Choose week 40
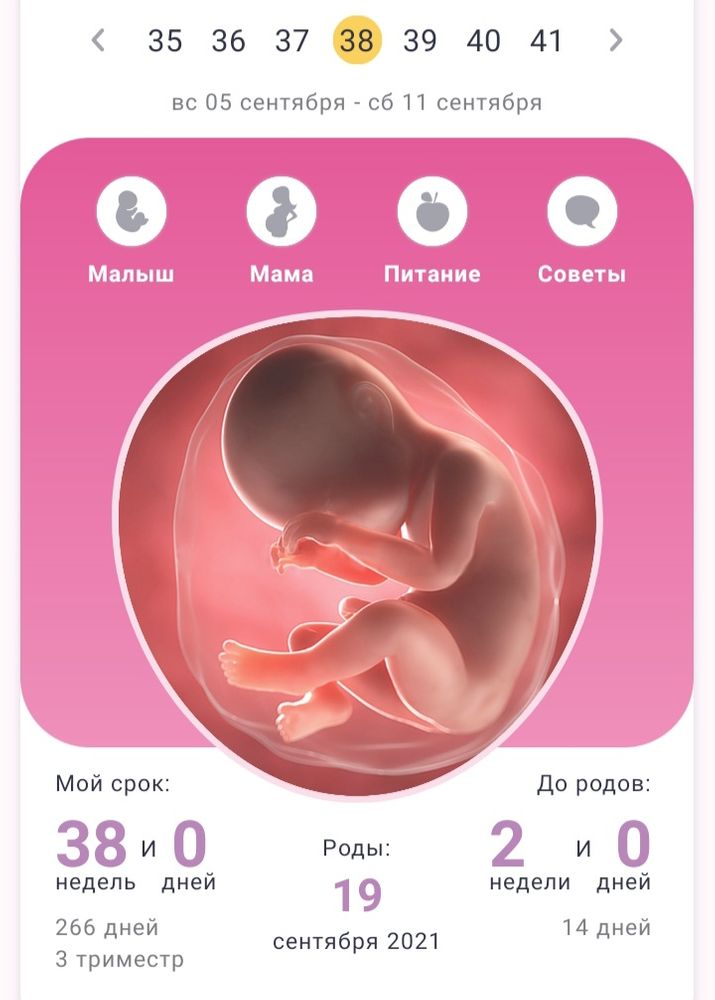This screenshot has width=715, height=1000. click(x=484, y=41)
